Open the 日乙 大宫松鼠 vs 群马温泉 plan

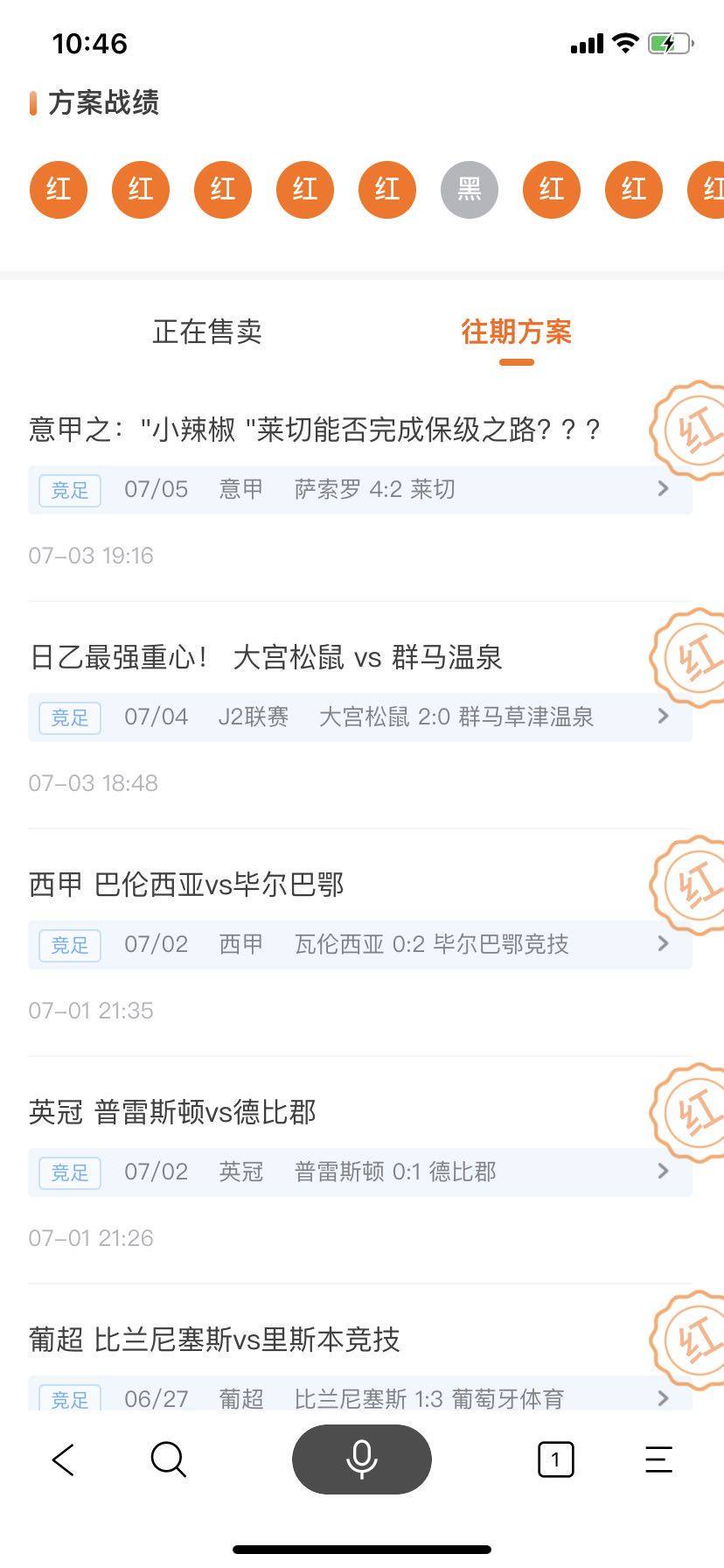pos(360,717)
